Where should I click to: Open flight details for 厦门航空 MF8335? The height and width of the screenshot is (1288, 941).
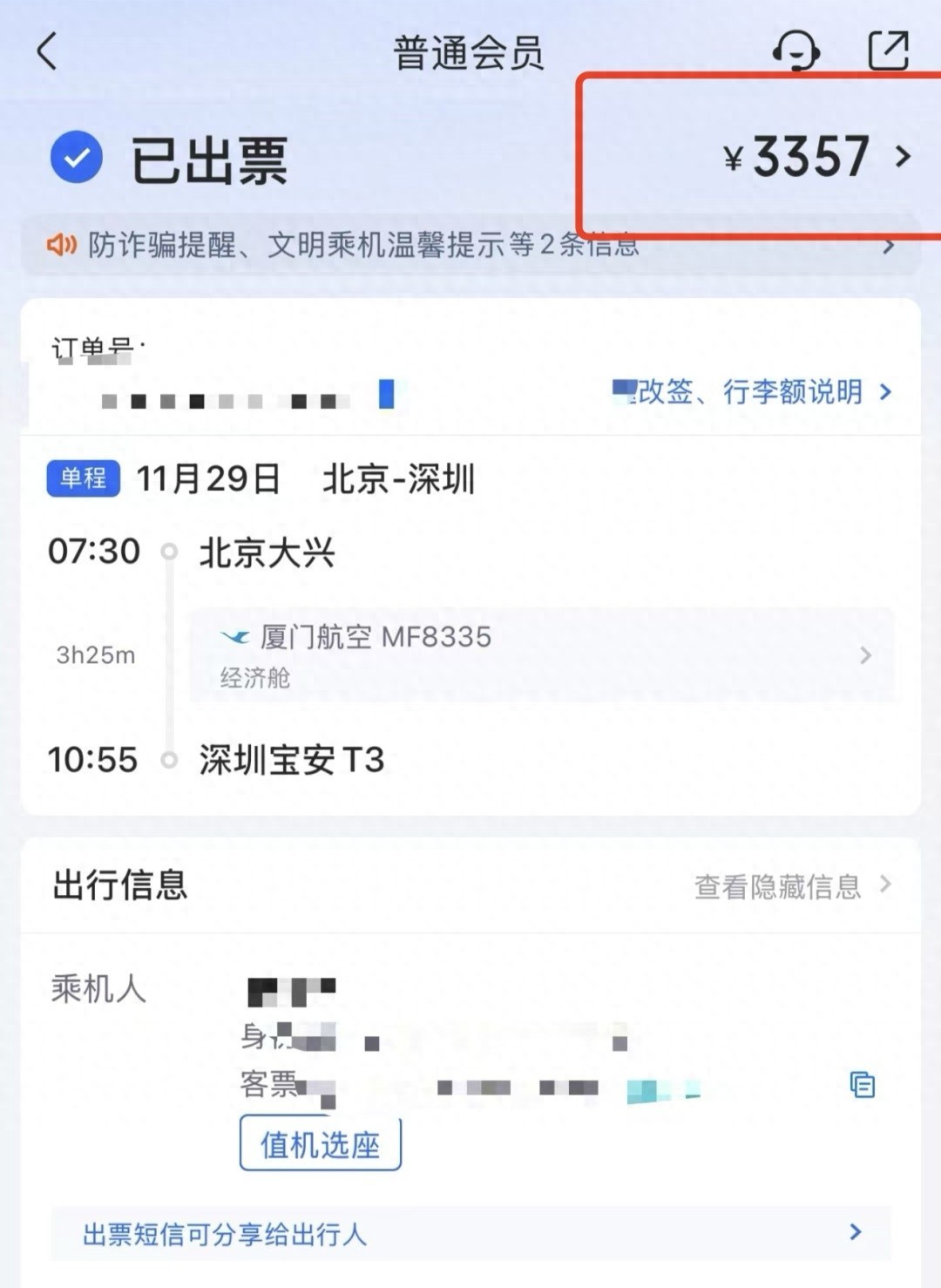click(542, 655)
